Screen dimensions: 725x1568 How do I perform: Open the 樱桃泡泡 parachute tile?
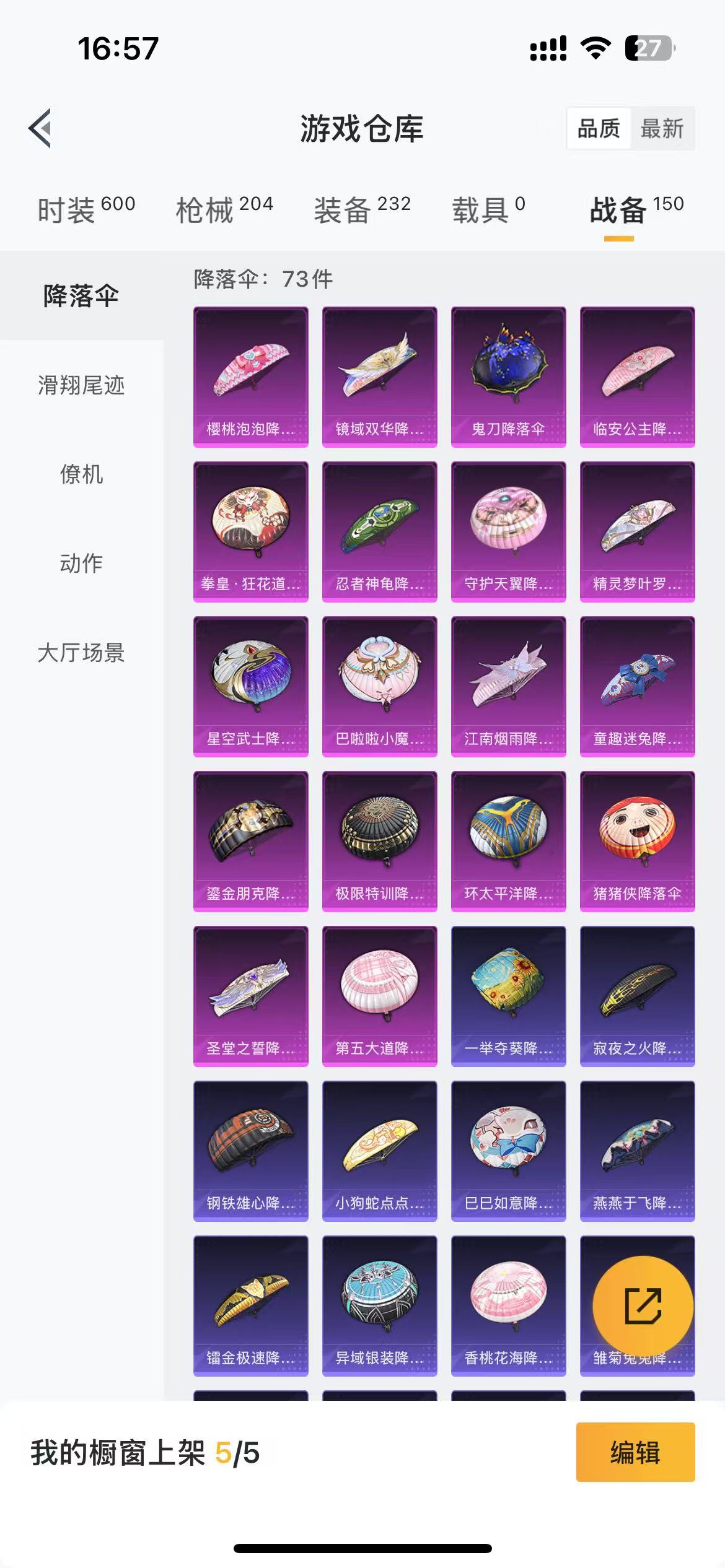pyautogui.click(x=250, y=377)
